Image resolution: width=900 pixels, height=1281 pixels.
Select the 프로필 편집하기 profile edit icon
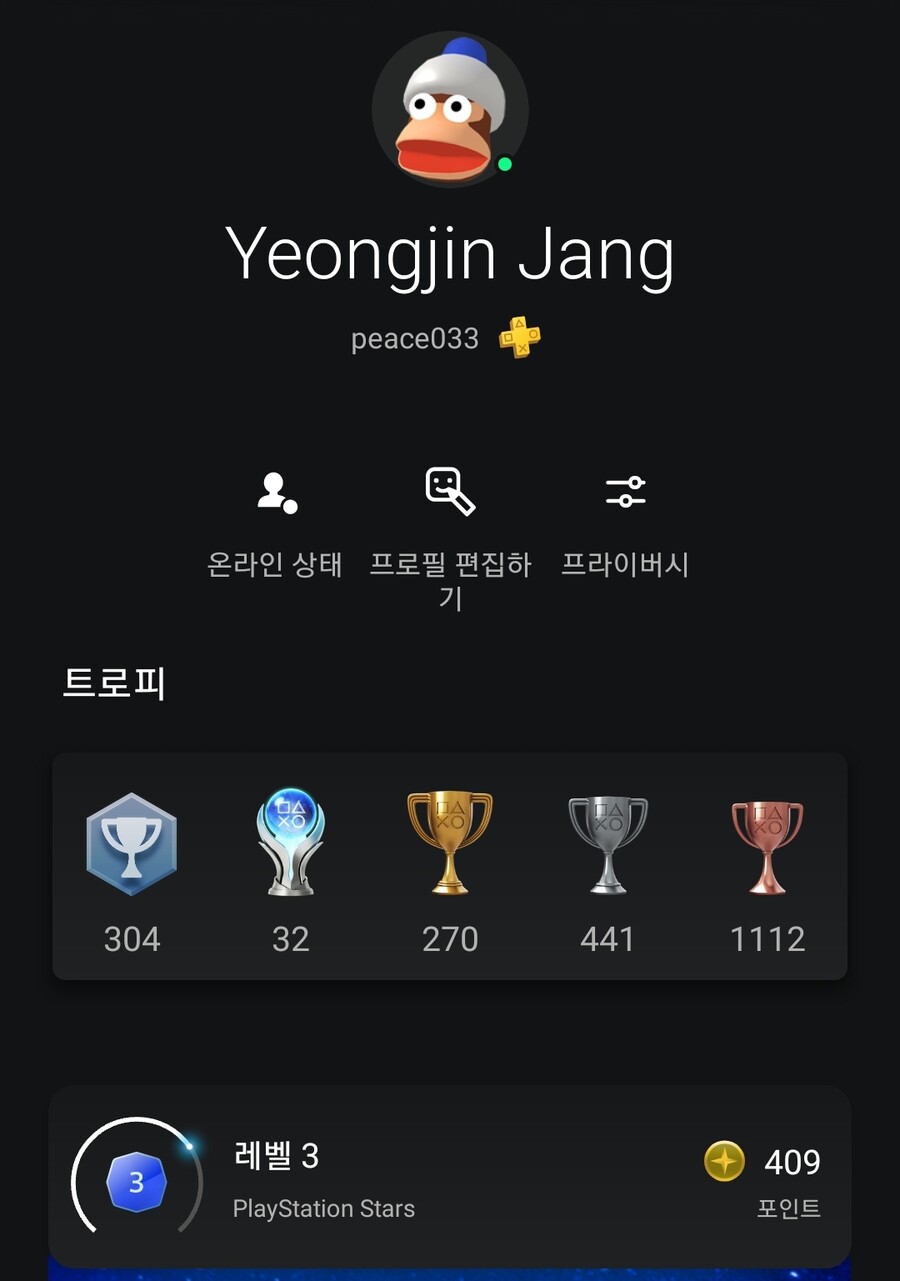pos(449,492)
